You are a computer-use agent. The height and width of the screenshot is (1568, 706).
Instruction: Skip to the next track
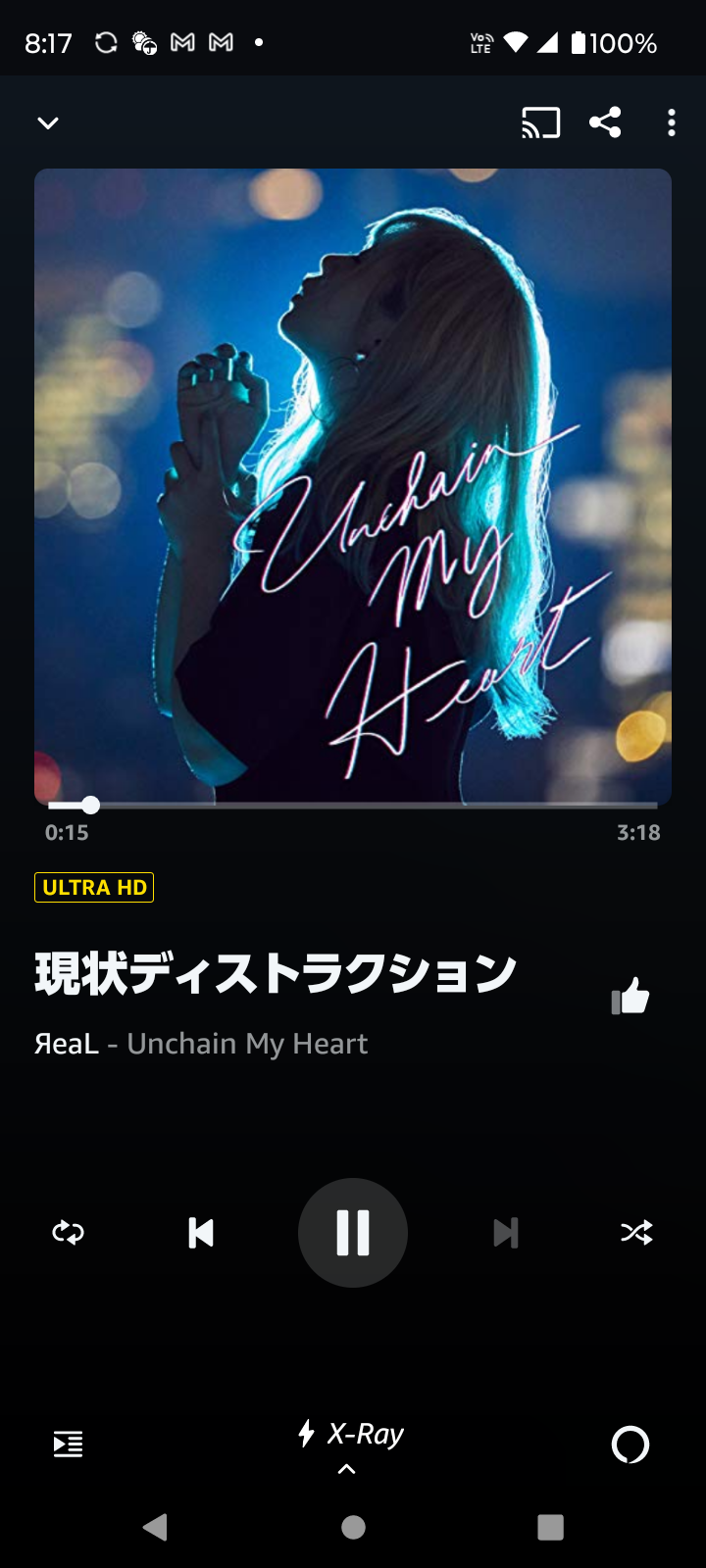(506, 1233)
